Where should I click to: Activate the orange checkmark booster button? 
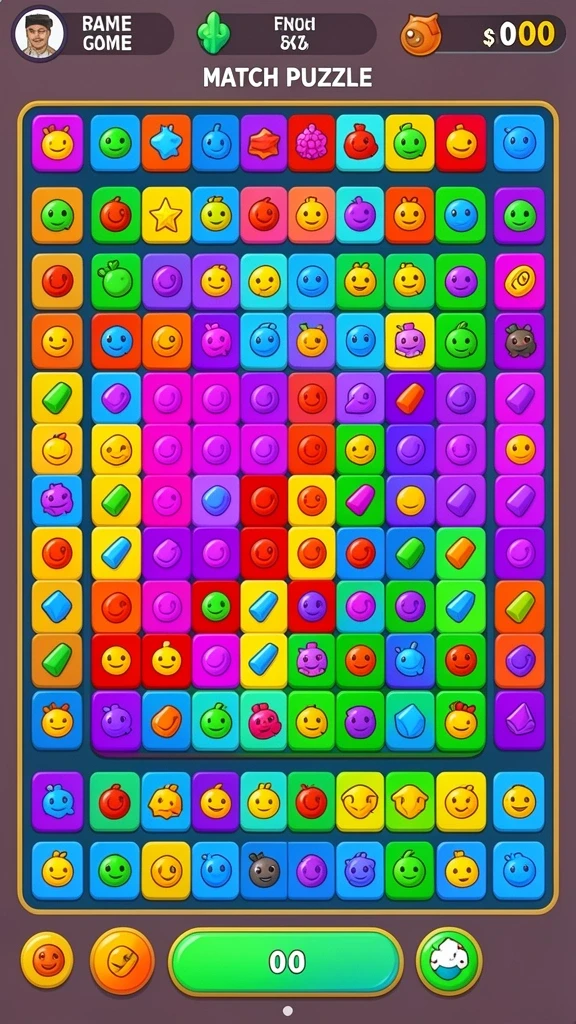(122, 961)
